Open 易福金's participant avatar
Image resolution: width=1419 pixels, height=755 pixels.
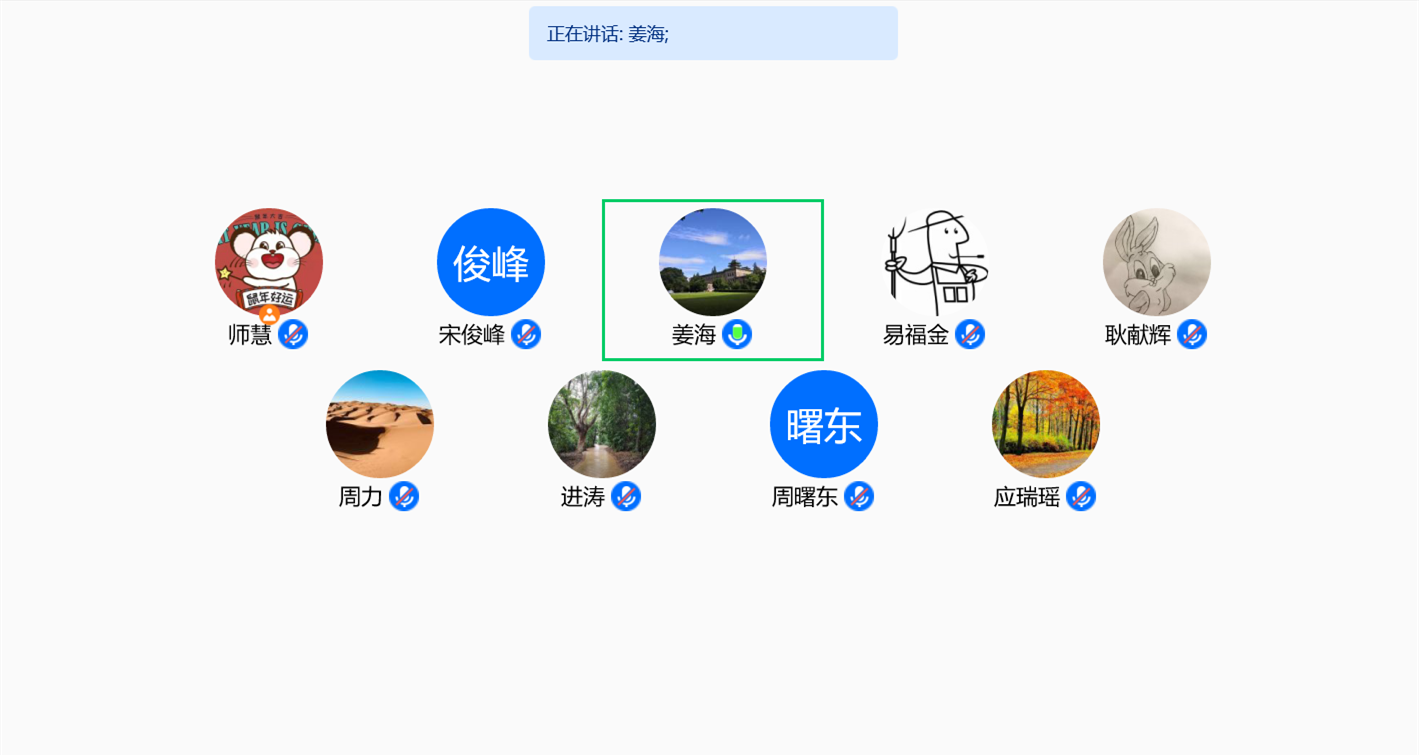click(x=934, y=262)
